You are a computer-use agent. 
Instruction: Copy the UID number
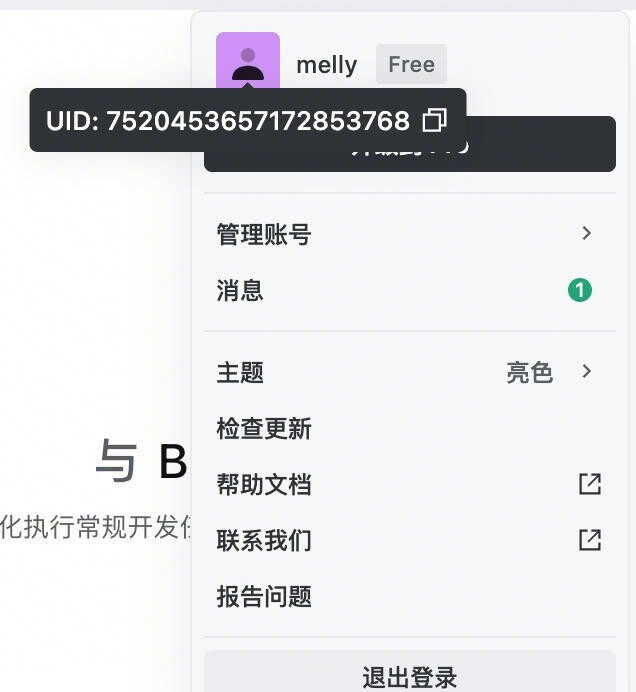pos(434,120)
